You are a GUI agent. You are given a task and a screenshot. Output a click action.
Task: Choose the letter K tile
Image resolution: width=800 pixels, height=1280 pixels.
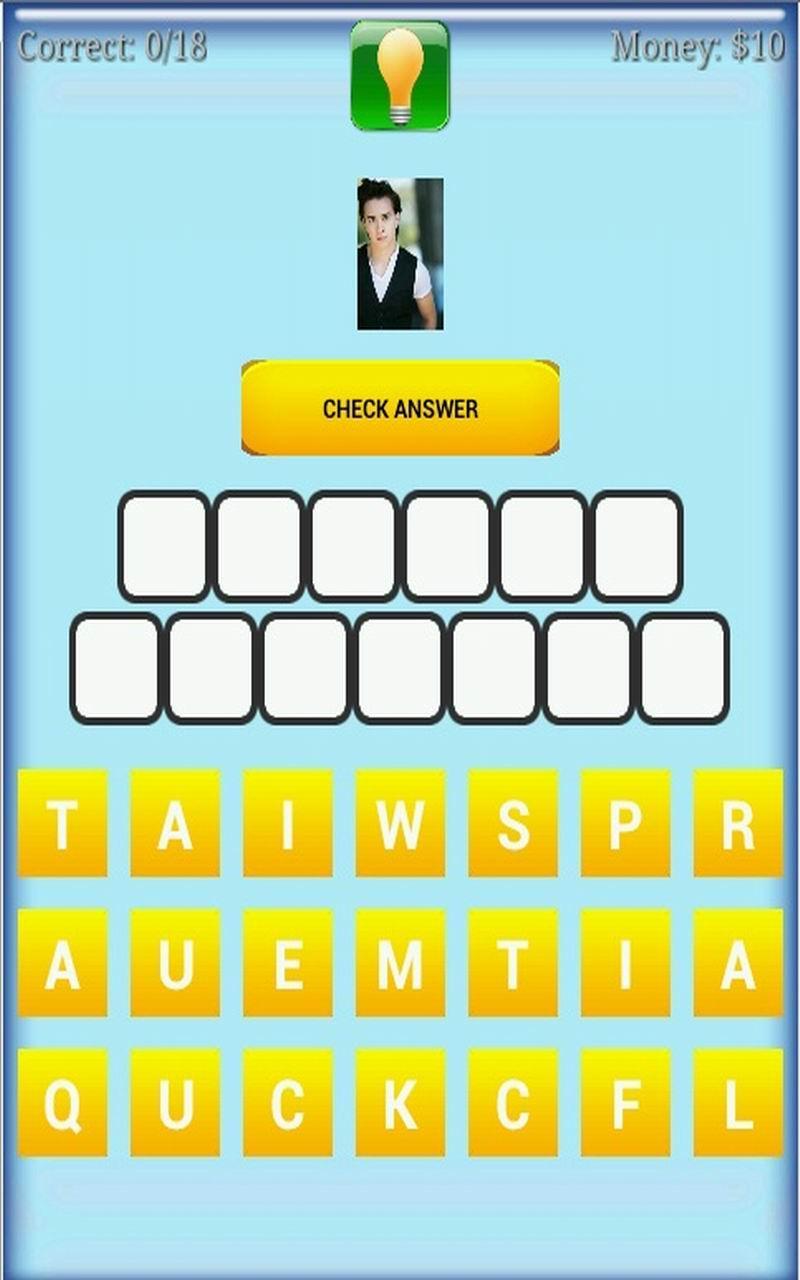400,1103
